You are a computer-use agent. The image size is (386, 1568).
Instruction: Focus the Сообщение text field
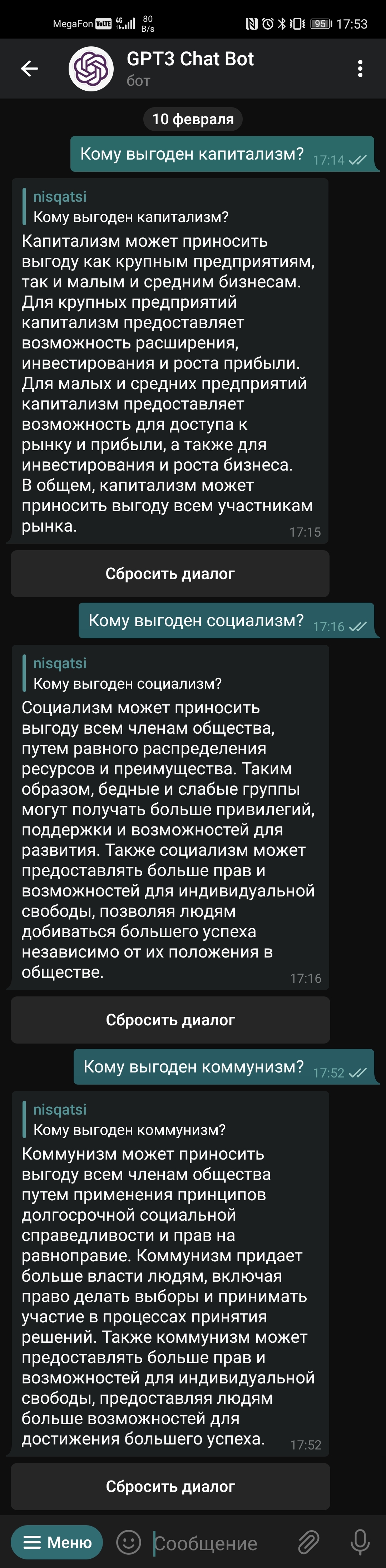click(219, 1542)
